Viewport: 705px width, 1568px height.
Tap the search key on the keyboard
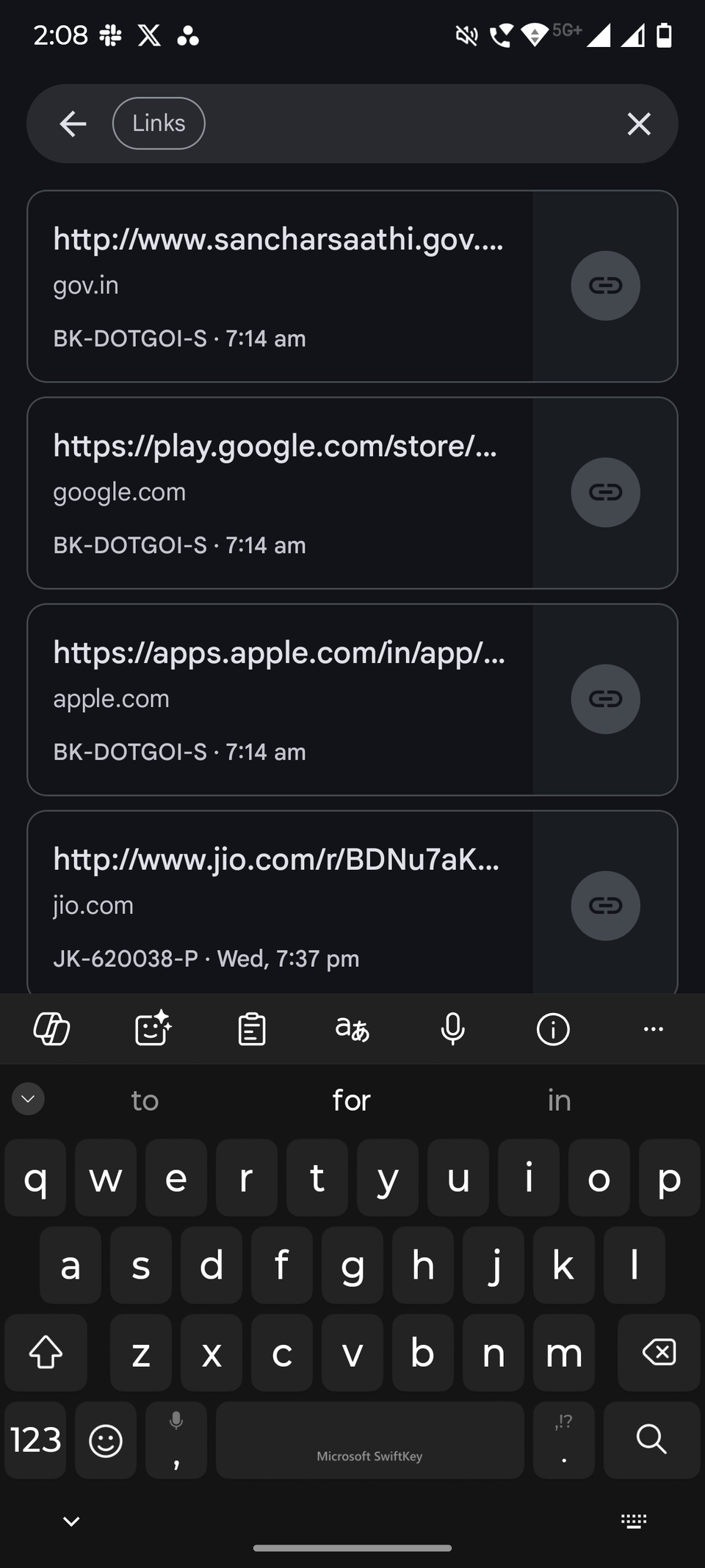click(x=651, y=1440)
